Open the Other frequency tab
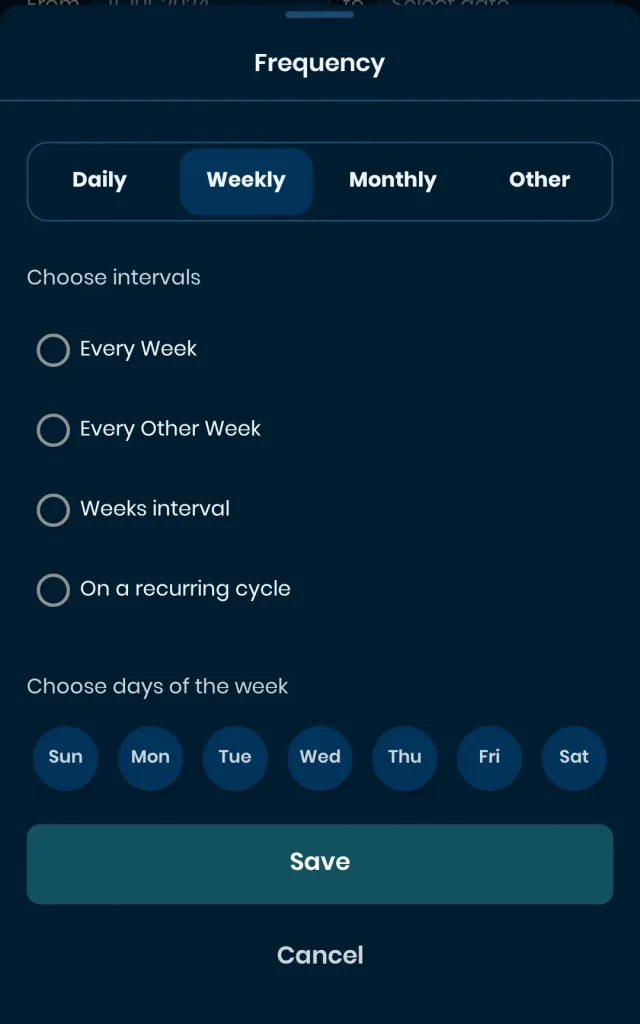 (x=539, y=181)
